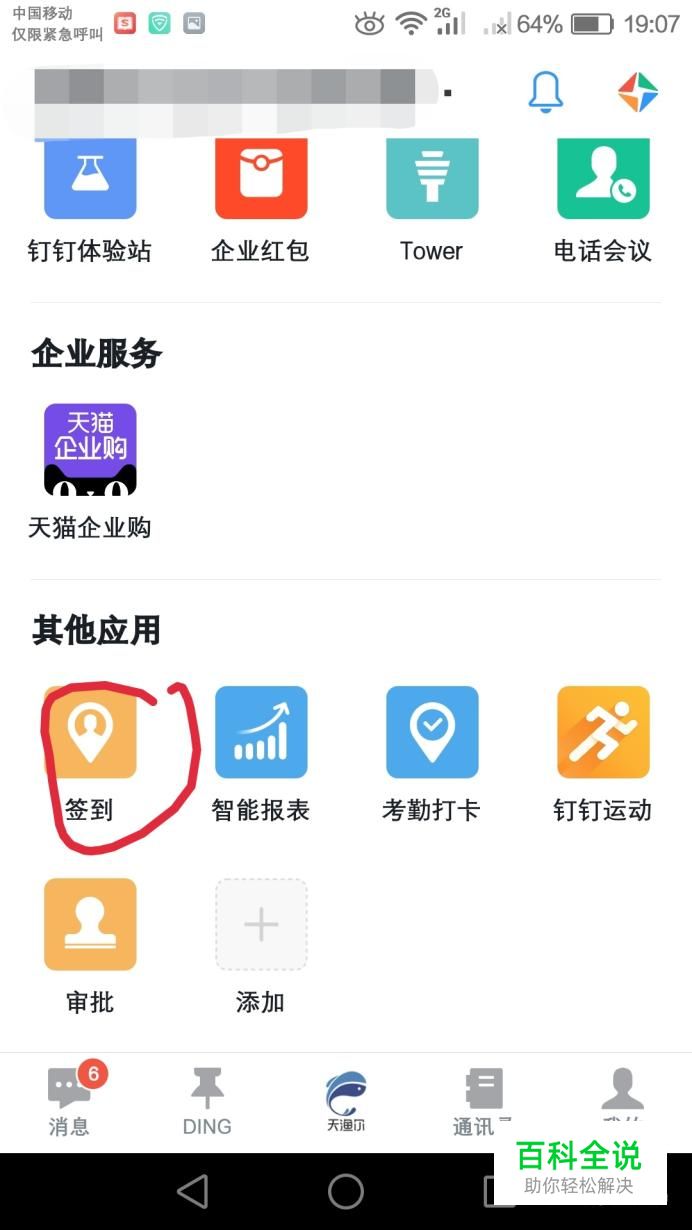Tap the system back button

tap(192, 1191)
